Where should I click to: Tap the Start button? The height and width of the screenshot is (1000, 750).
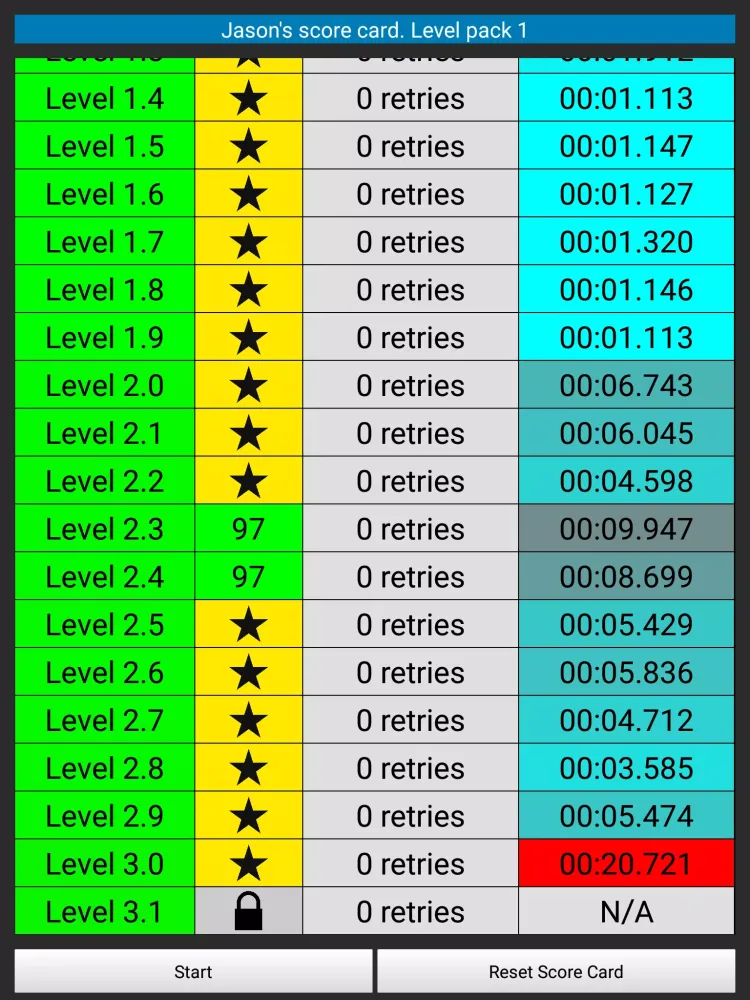[x=193, y=971]
